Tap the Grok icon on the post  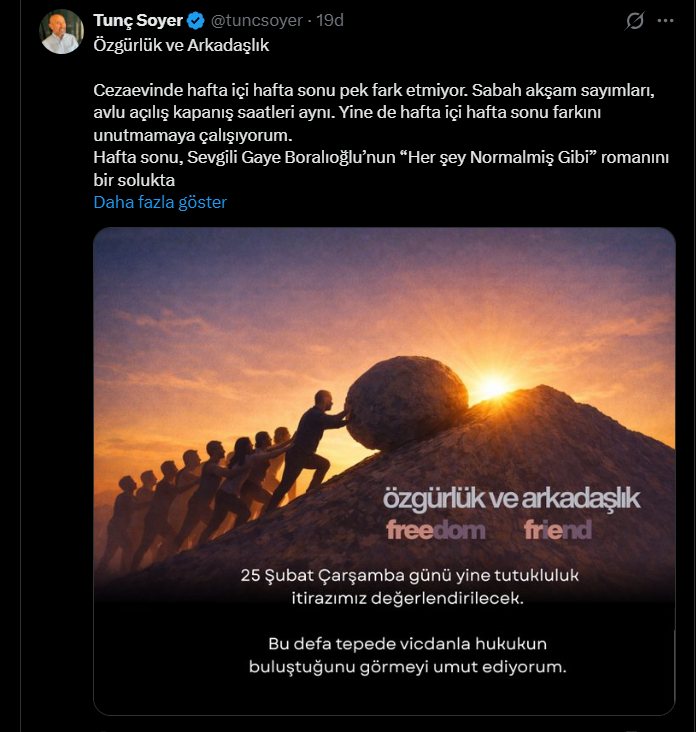click(x=634, y=21)
